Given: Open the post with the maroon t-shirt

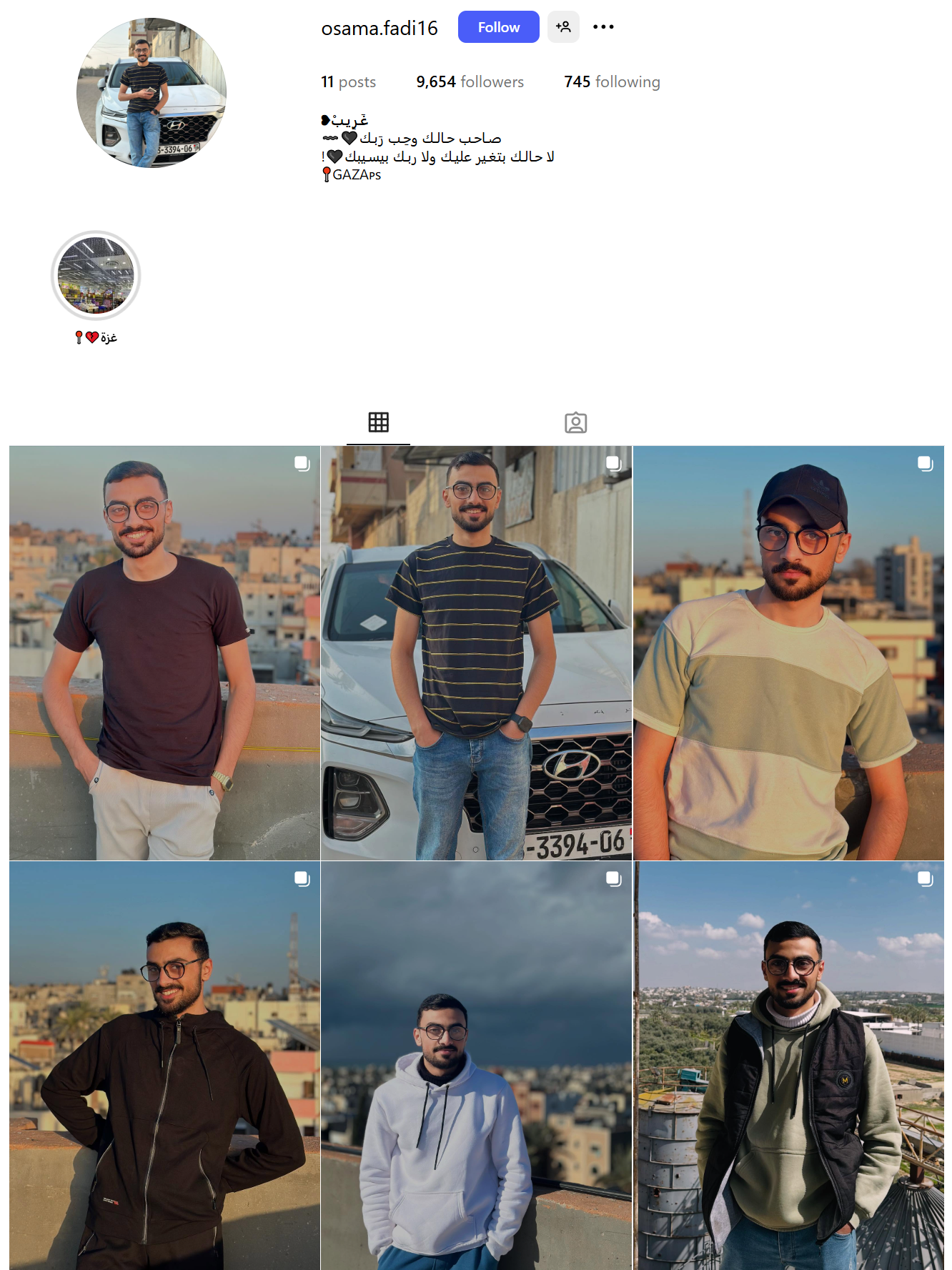Looking at the screenshot, I should 164,653.
